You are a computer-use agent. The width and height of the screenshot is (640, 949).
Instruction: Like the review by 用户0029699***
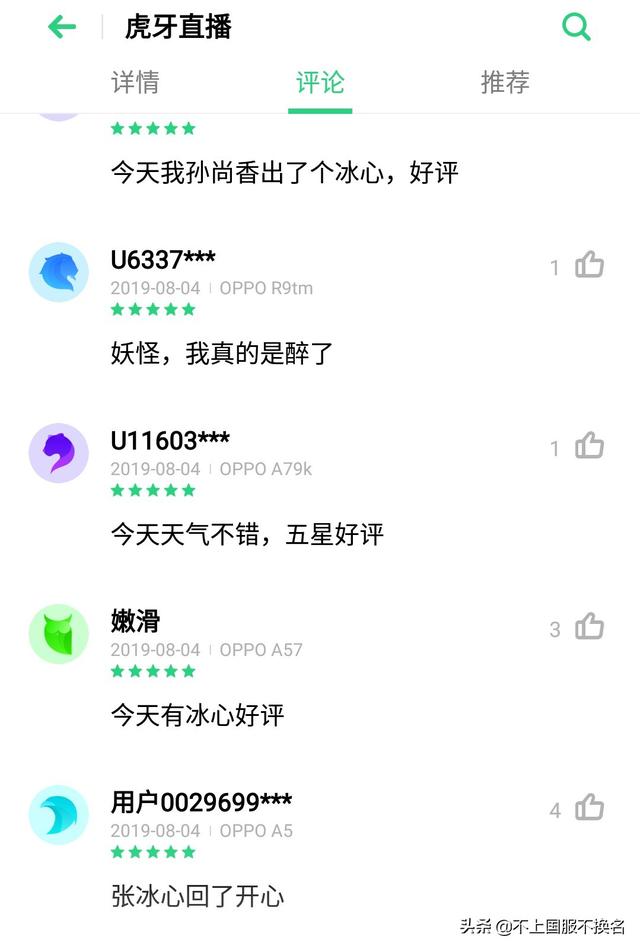click(590, 809)
